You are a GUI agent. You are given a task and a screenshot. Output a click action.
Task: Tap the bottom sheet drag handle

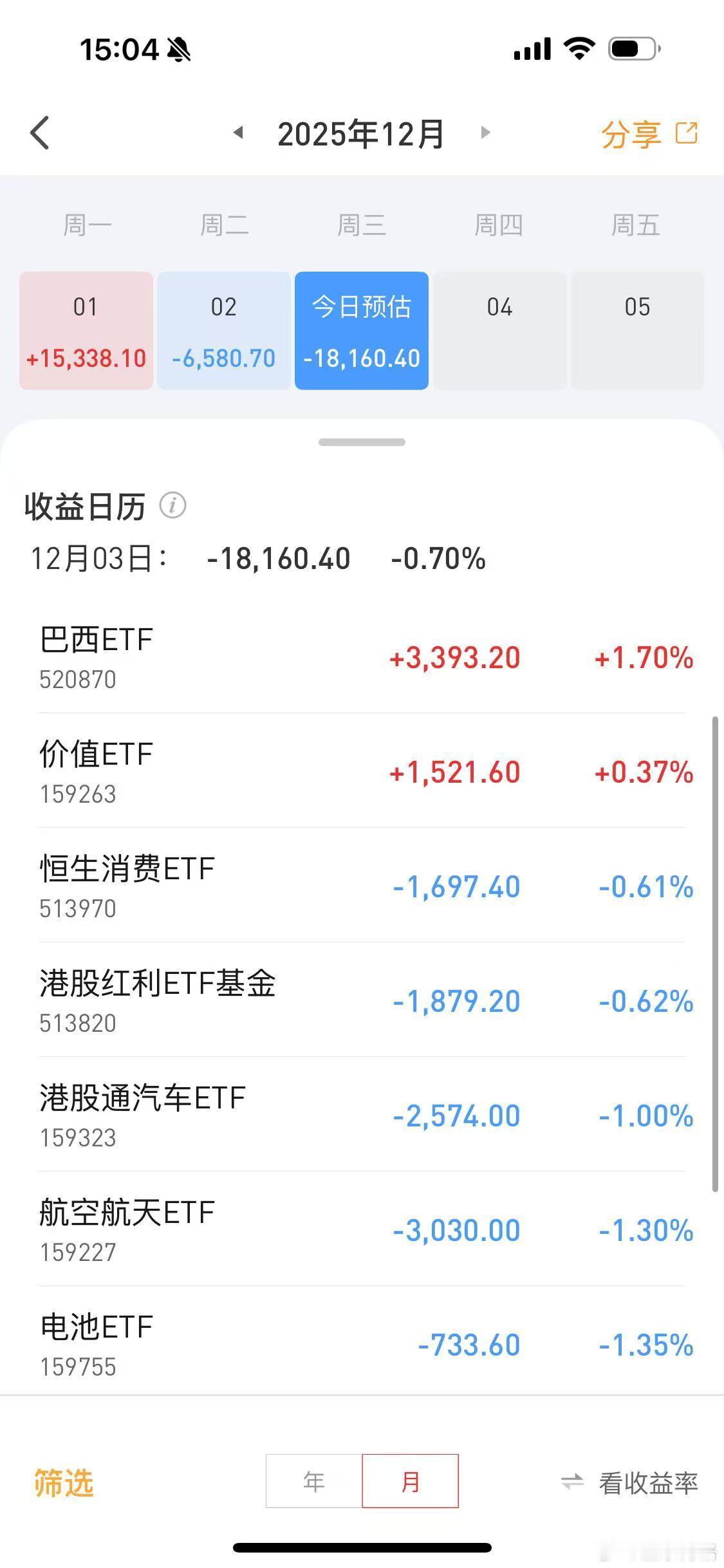[x=362, y=442]
